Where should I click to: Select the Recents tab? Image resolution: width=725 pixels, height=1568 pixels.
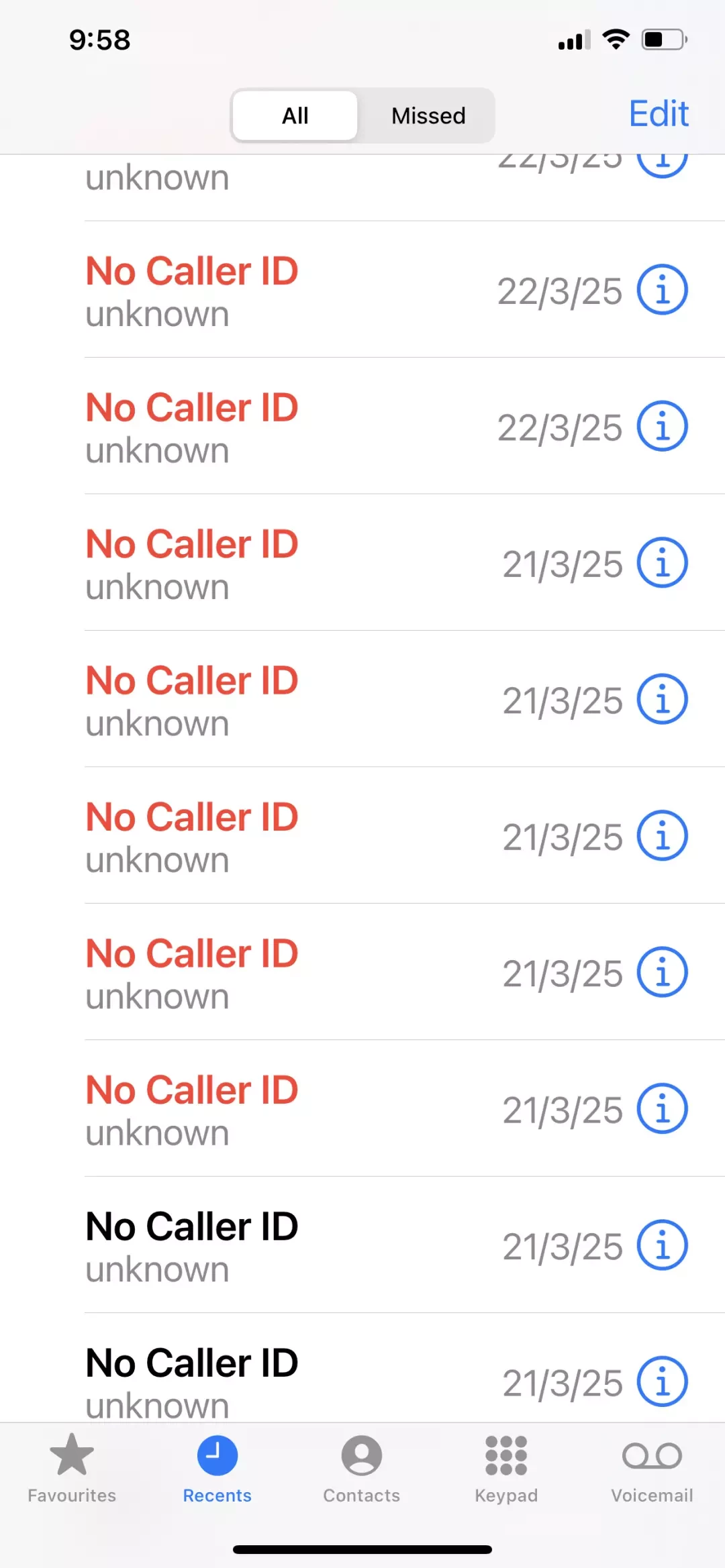coord(217,1469)
